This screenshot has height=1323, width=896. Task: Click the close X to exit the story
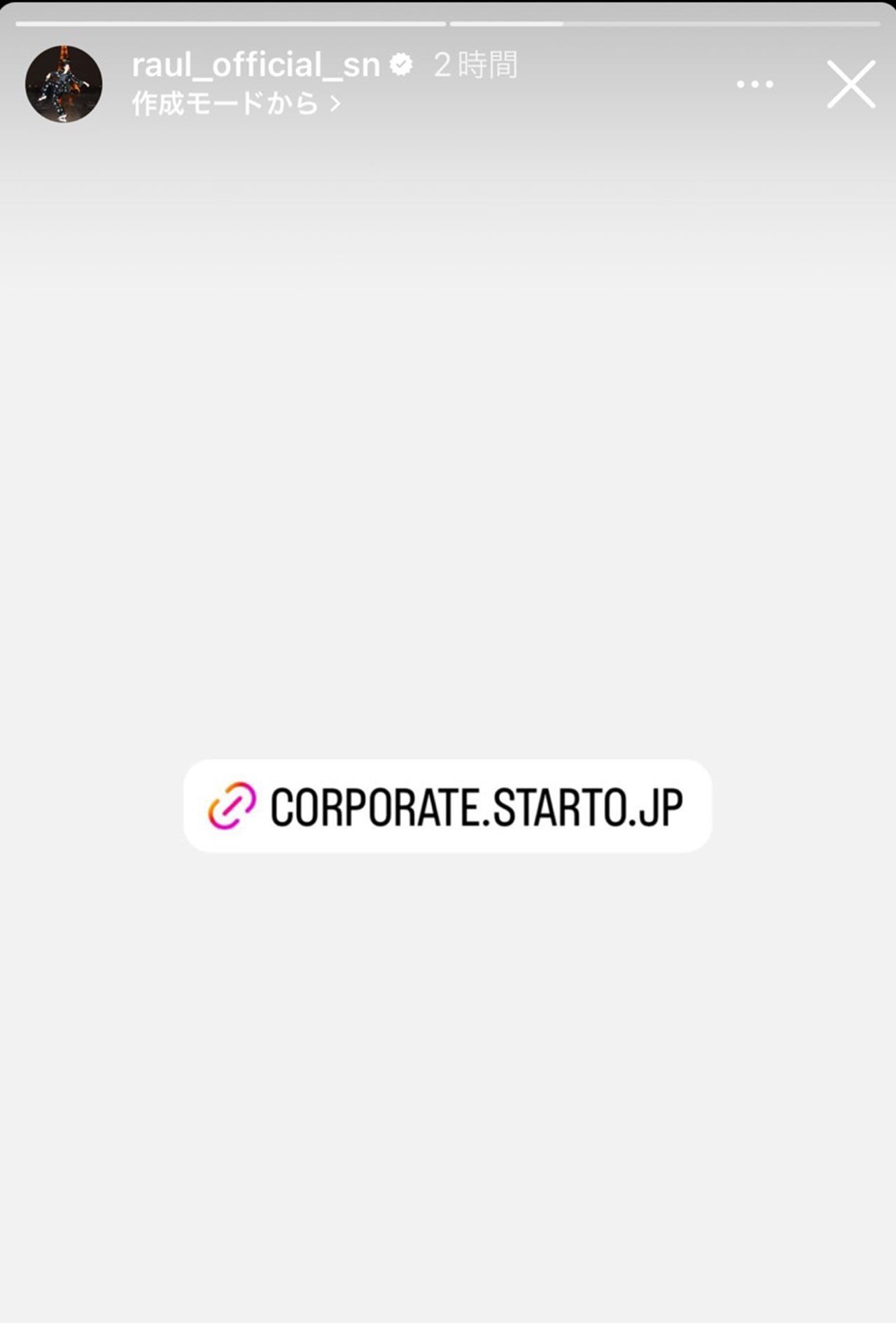click(x=851, y=85)
